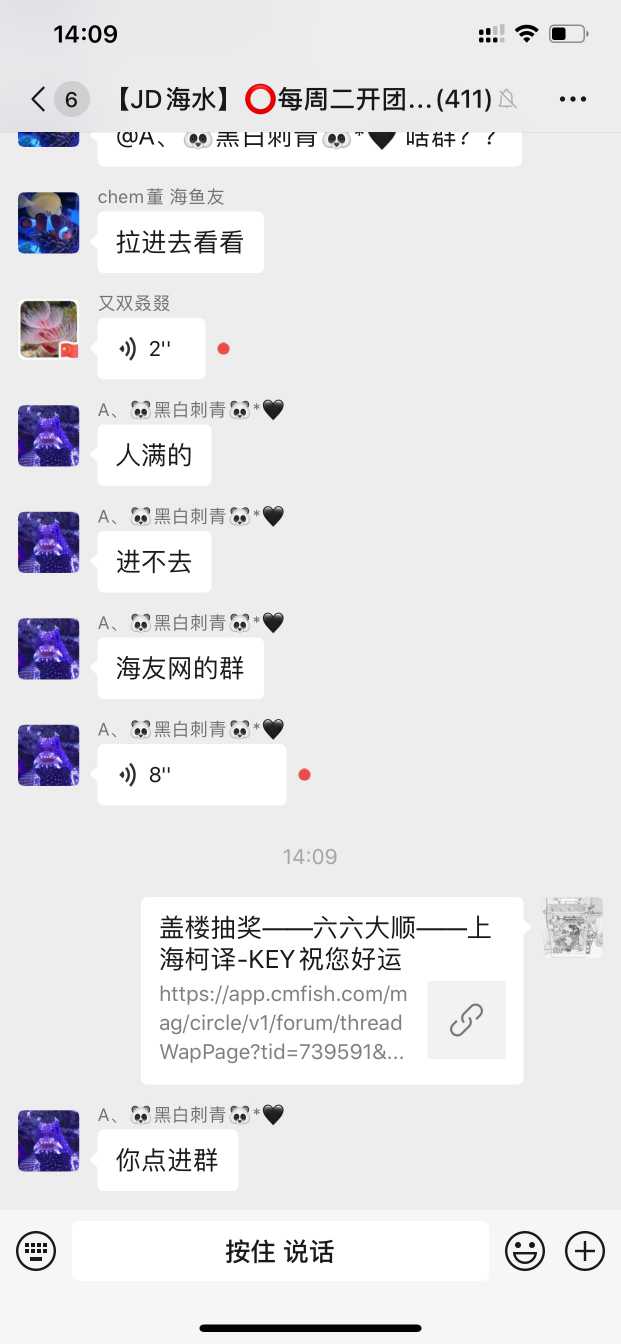Go back to the chat list
This screenshot has height=1344, width=621.
click(x=38, y=99)
